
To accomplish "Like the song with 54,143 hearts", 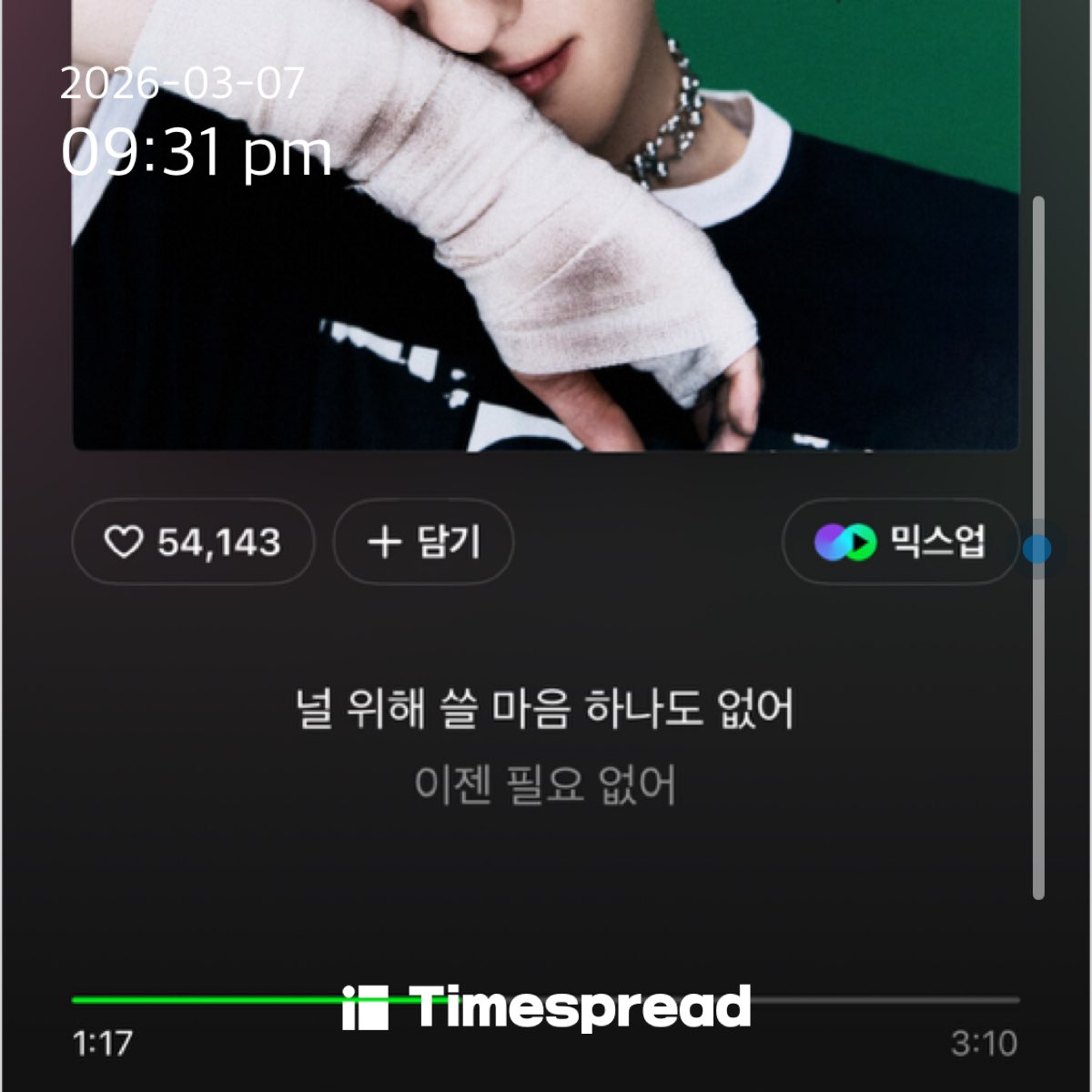I will pyautogui.click(x=192, y=542).
